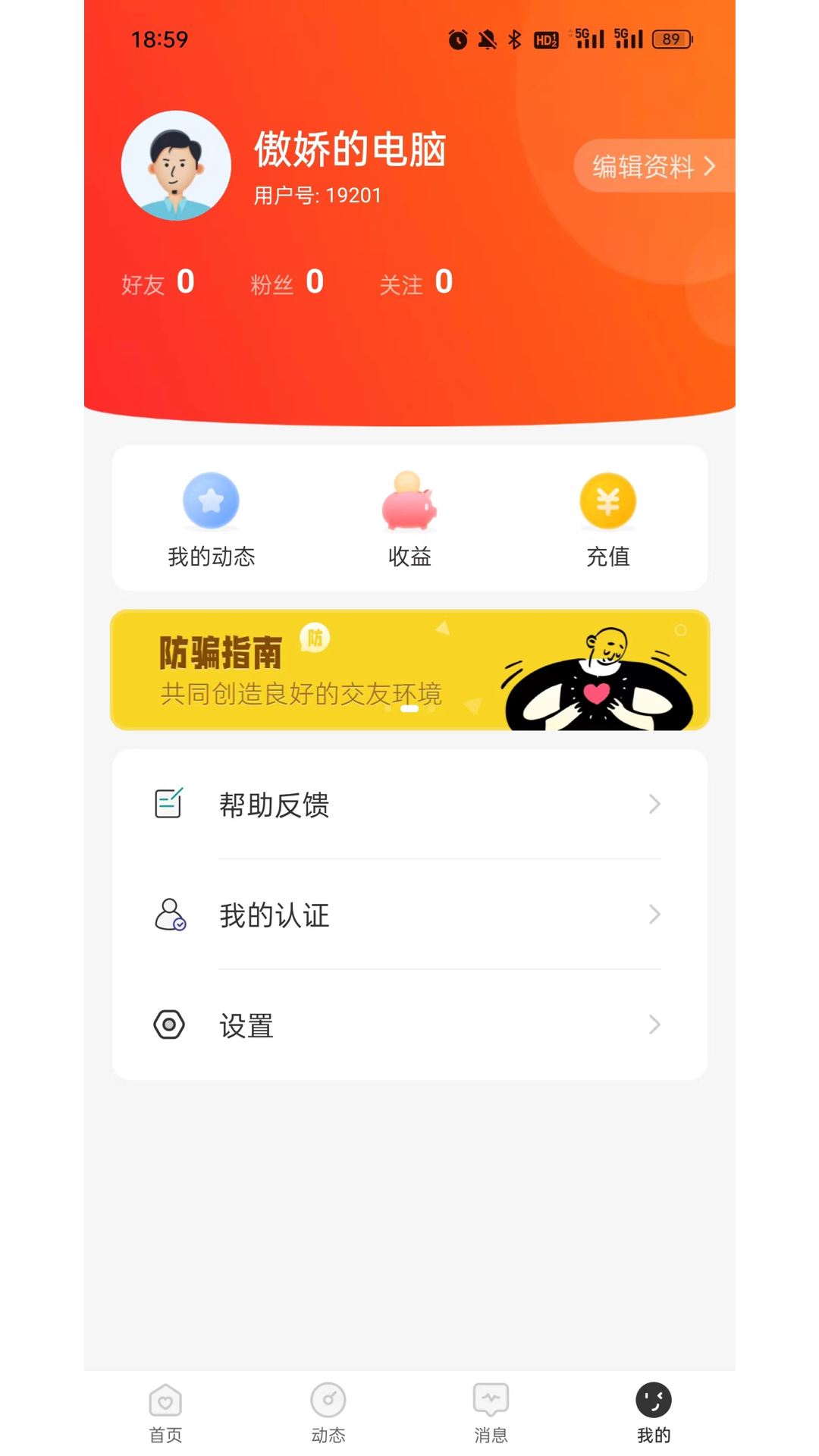Open the 防骗指南 banner
Screen dimensions: 819x1456
(x=409, y=669)
